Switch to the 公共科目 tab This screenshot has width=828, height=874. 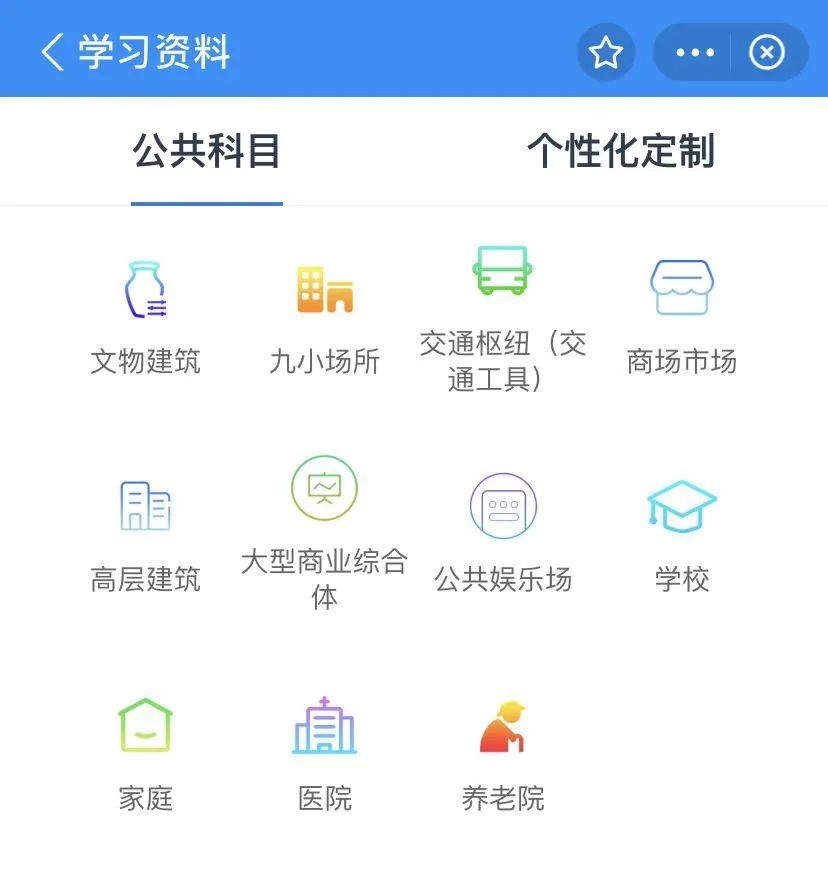pos(206,152)
